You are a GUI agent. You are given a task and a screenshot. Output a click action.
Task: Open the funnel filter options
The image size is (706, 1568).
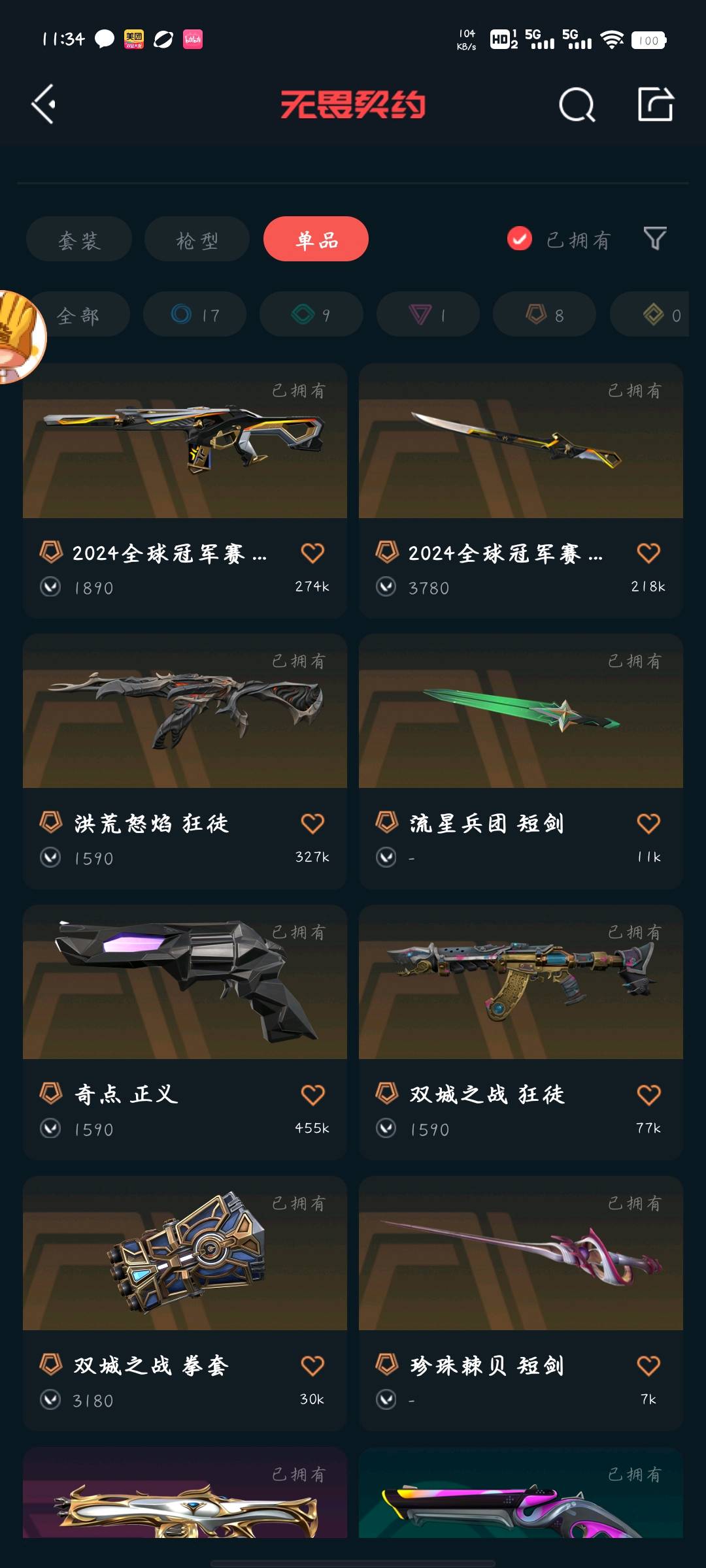tap(654, 238)
